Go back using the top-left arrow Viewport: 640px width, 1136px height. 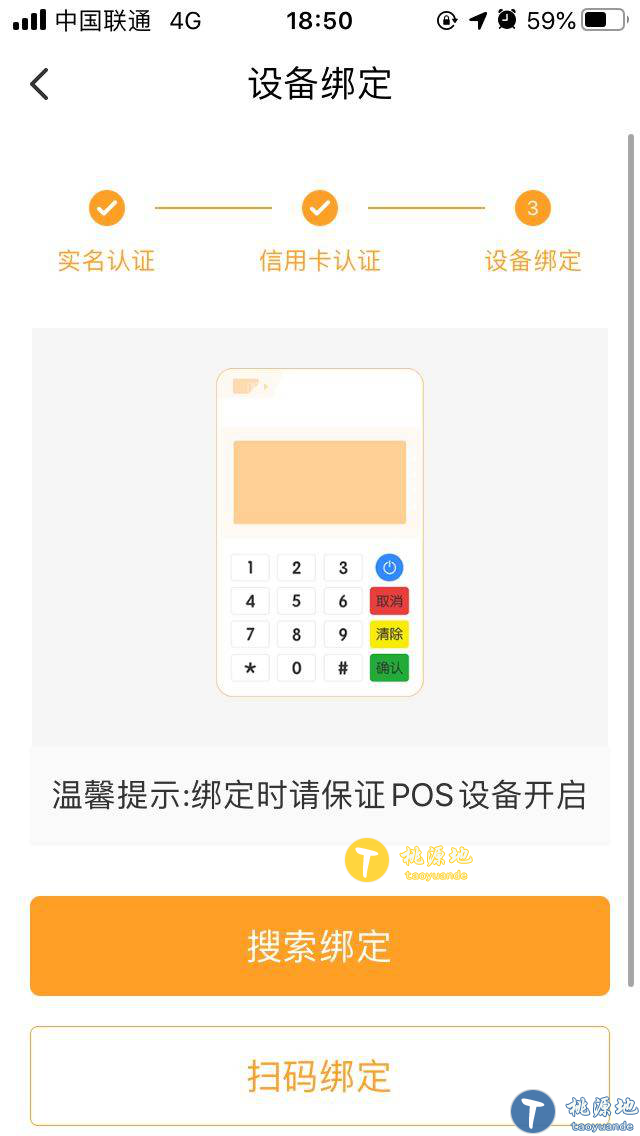pyautogui.click(x=39, y=84)
